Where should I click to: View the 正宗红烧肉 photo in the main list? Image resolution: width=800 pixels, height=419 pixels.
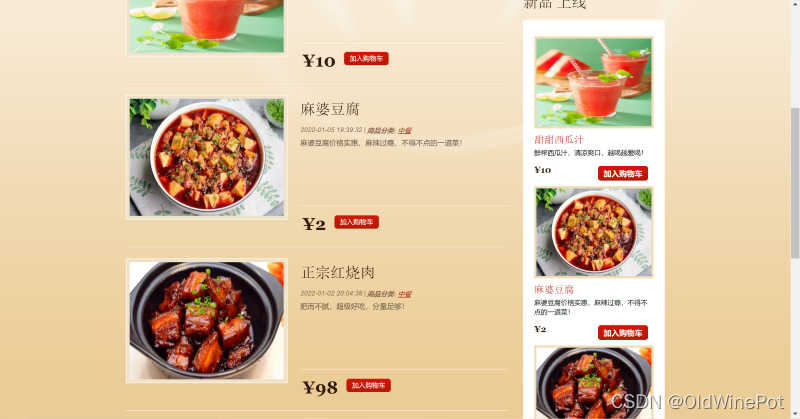click(207, 321)
